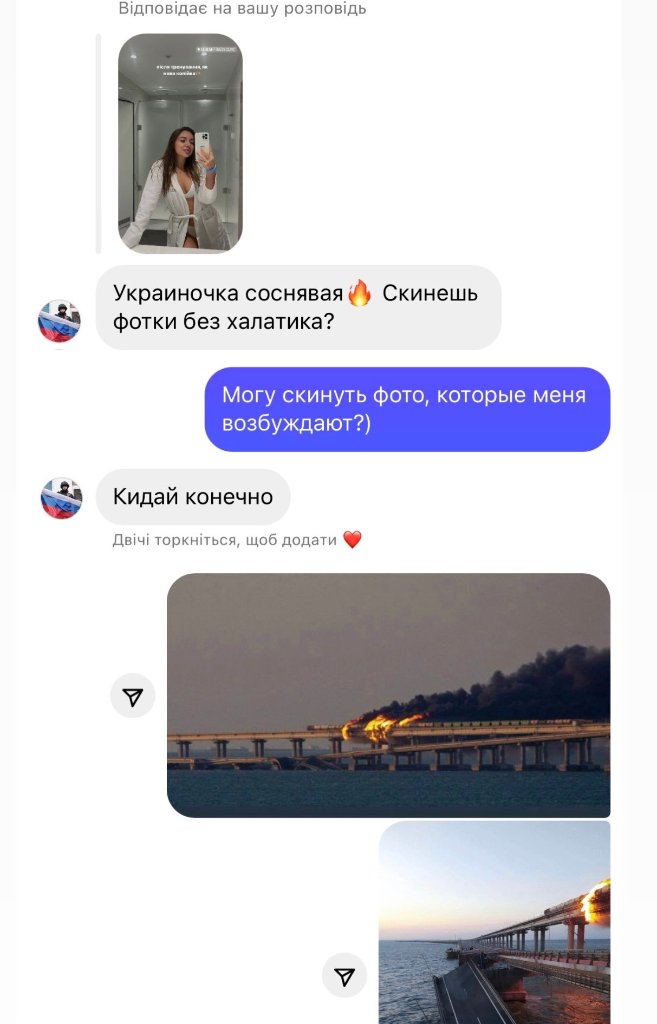Image resolution: width=657 pixels, height=1024 pixels.
Task: Share the first burning bridge photo
Action: pyautogui.click(x=133, y=697)
